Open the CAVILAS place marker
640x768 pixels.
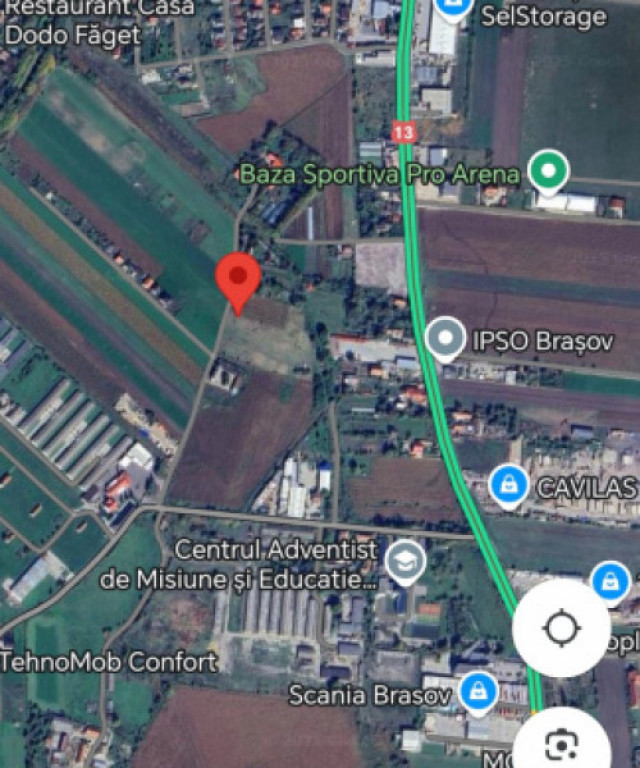pos(509,487)
